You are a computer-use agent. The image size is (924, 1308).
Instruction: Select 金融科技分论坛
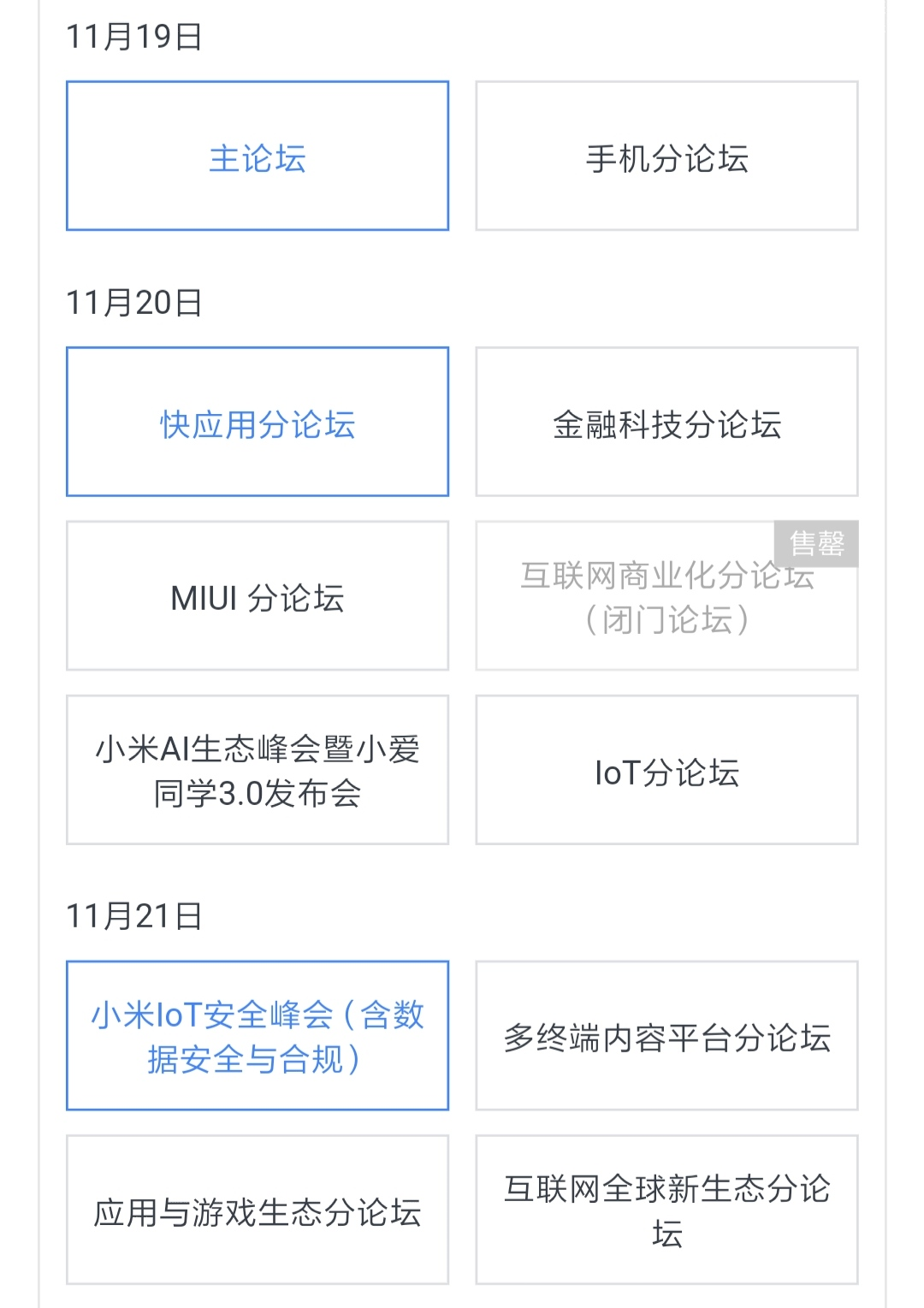click(x=666, y=423)
